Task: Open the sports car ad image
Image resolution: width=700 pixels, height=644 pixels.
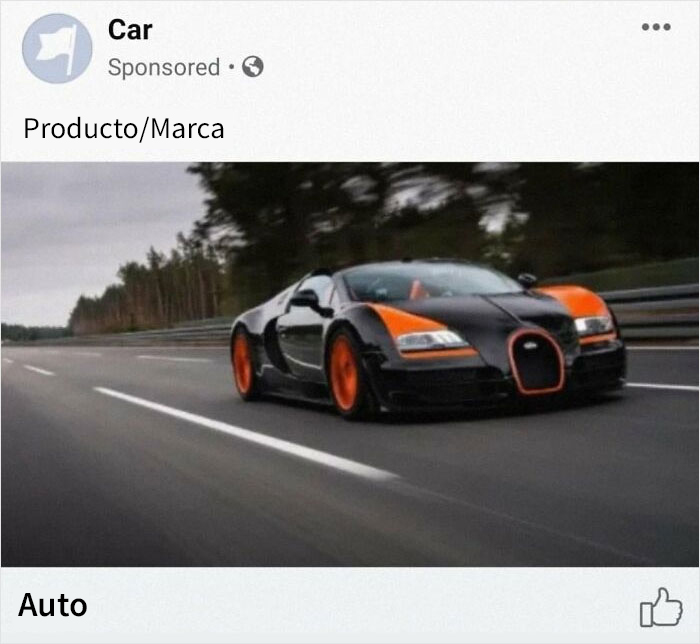Action: (350, 364)
